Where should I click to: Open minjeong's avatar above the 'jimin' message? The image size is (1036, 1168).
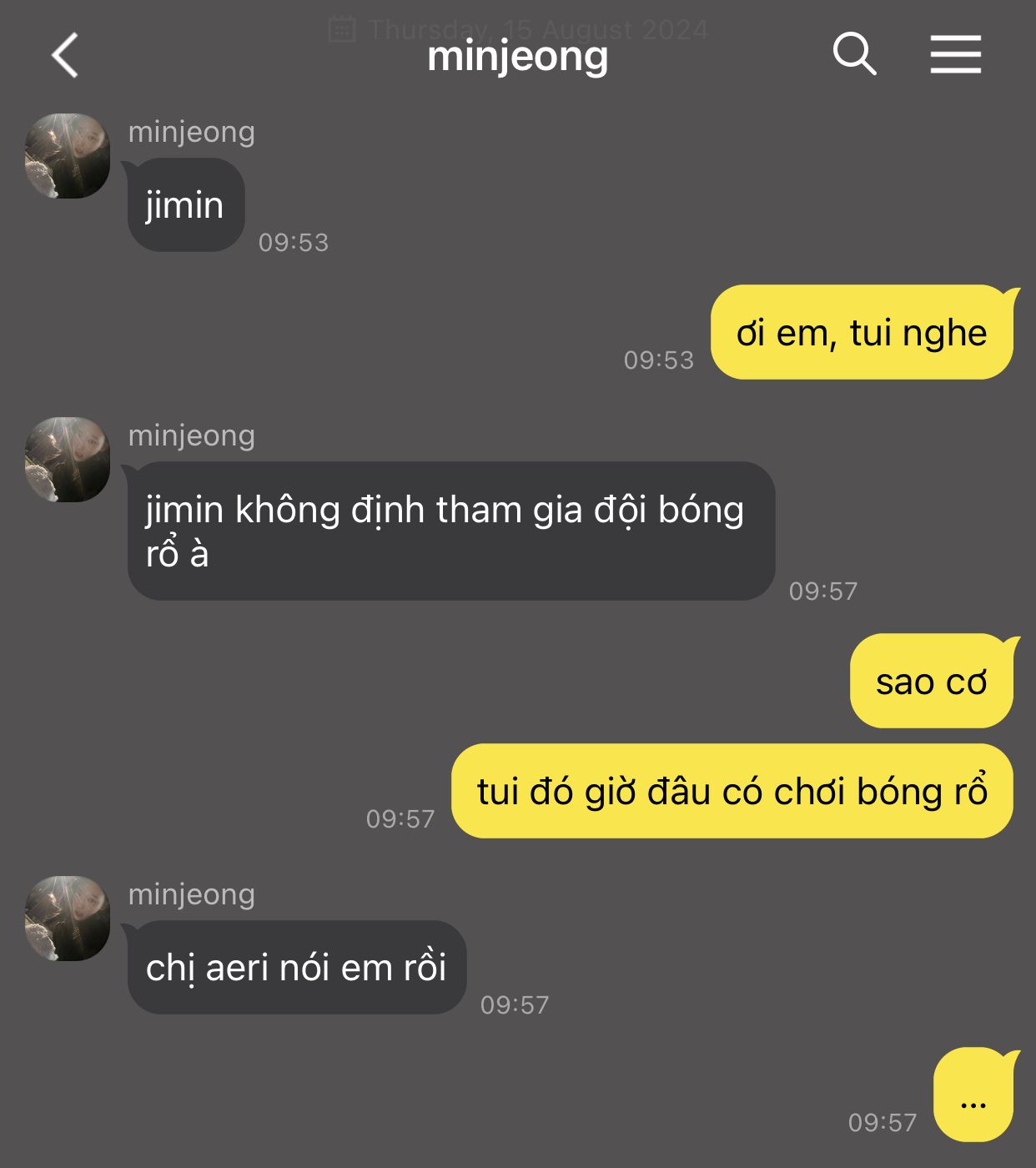[68, 156]
